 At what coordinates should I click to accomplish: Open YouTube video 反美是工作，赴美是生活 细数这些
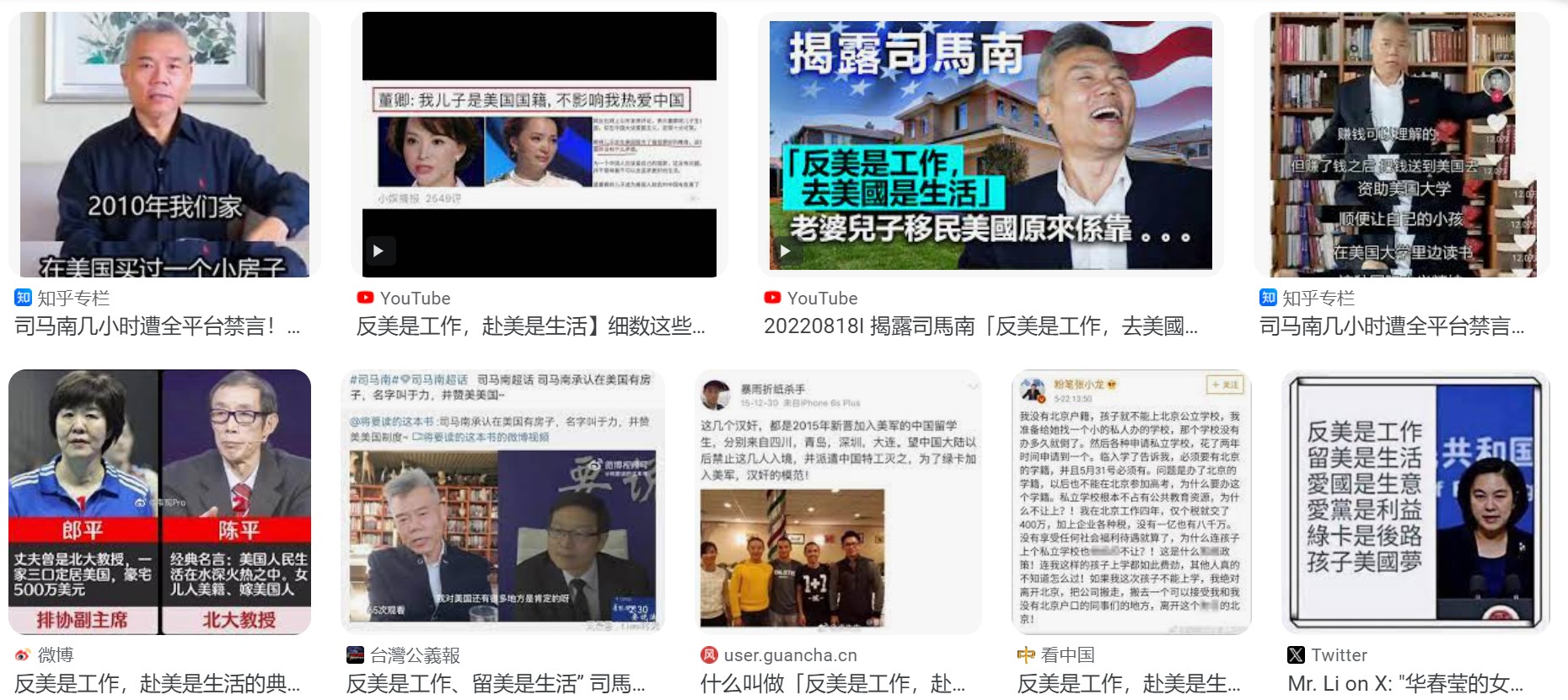coord(539,144)
